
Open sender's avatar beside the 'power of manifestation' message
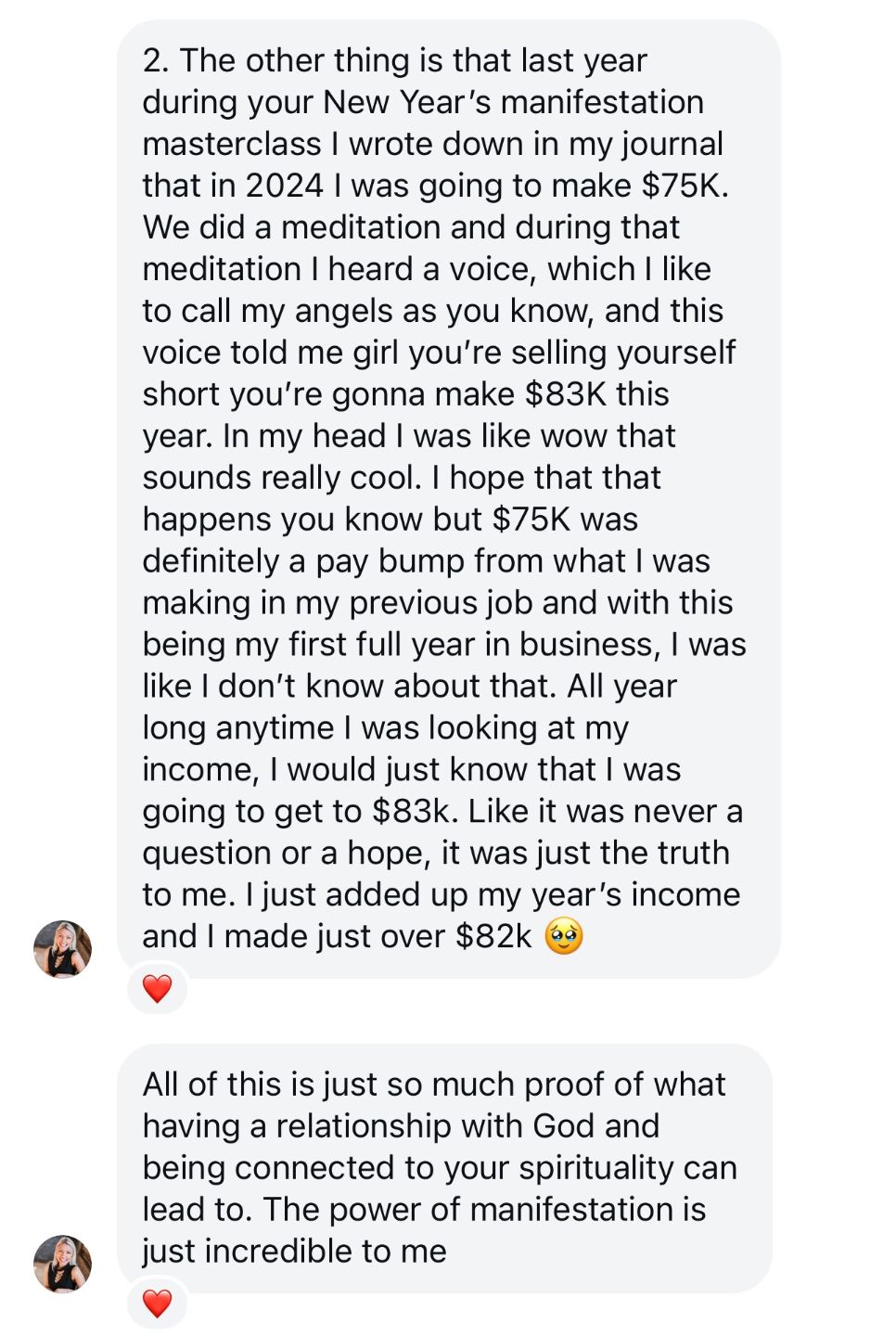pos(62,1264)
